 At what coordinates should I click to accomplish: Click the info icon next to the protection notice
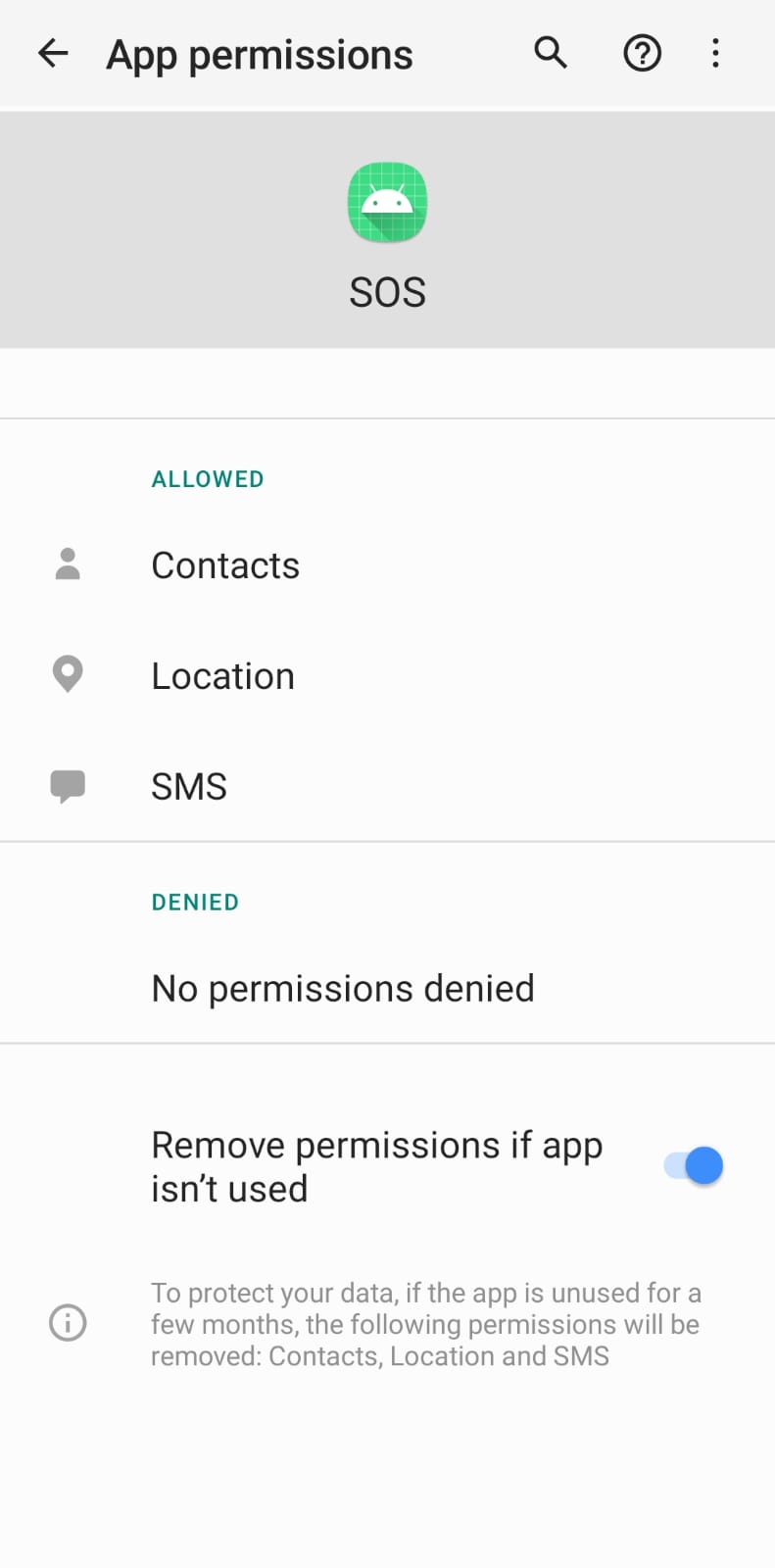pos(67,1322)
